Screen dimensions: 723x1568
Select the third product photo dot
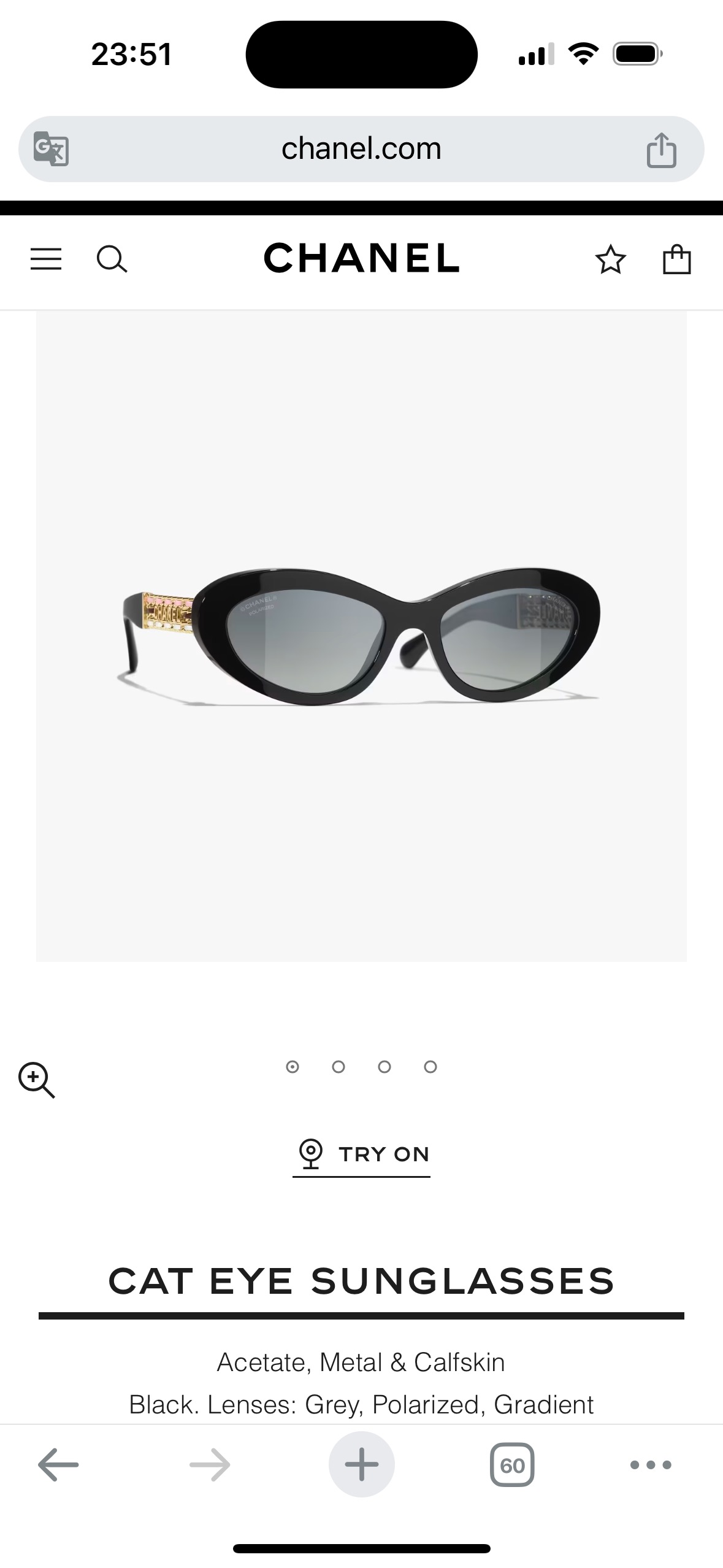click(384, 1067)
